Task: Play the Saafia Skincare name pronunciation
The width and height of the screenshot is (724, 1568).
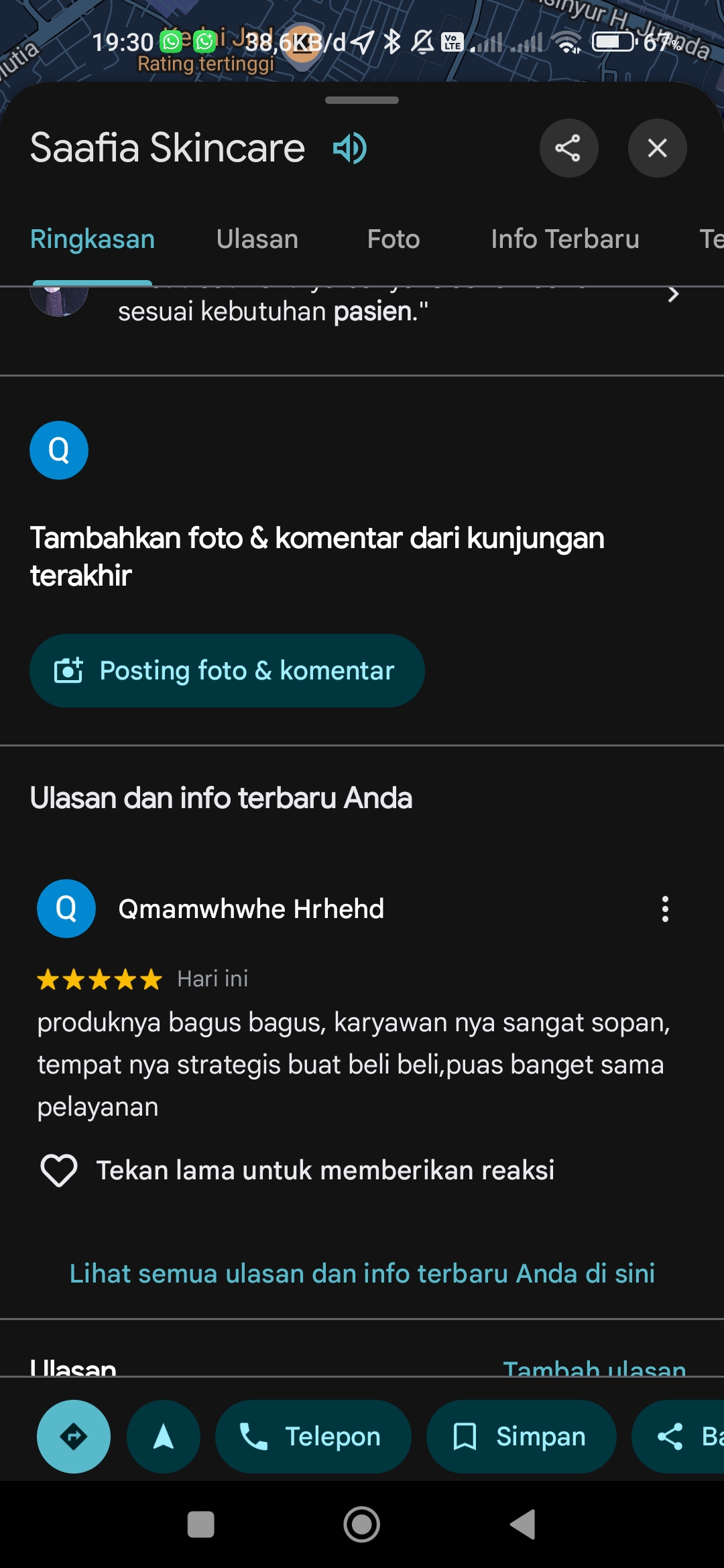Action: click(350, 148)
